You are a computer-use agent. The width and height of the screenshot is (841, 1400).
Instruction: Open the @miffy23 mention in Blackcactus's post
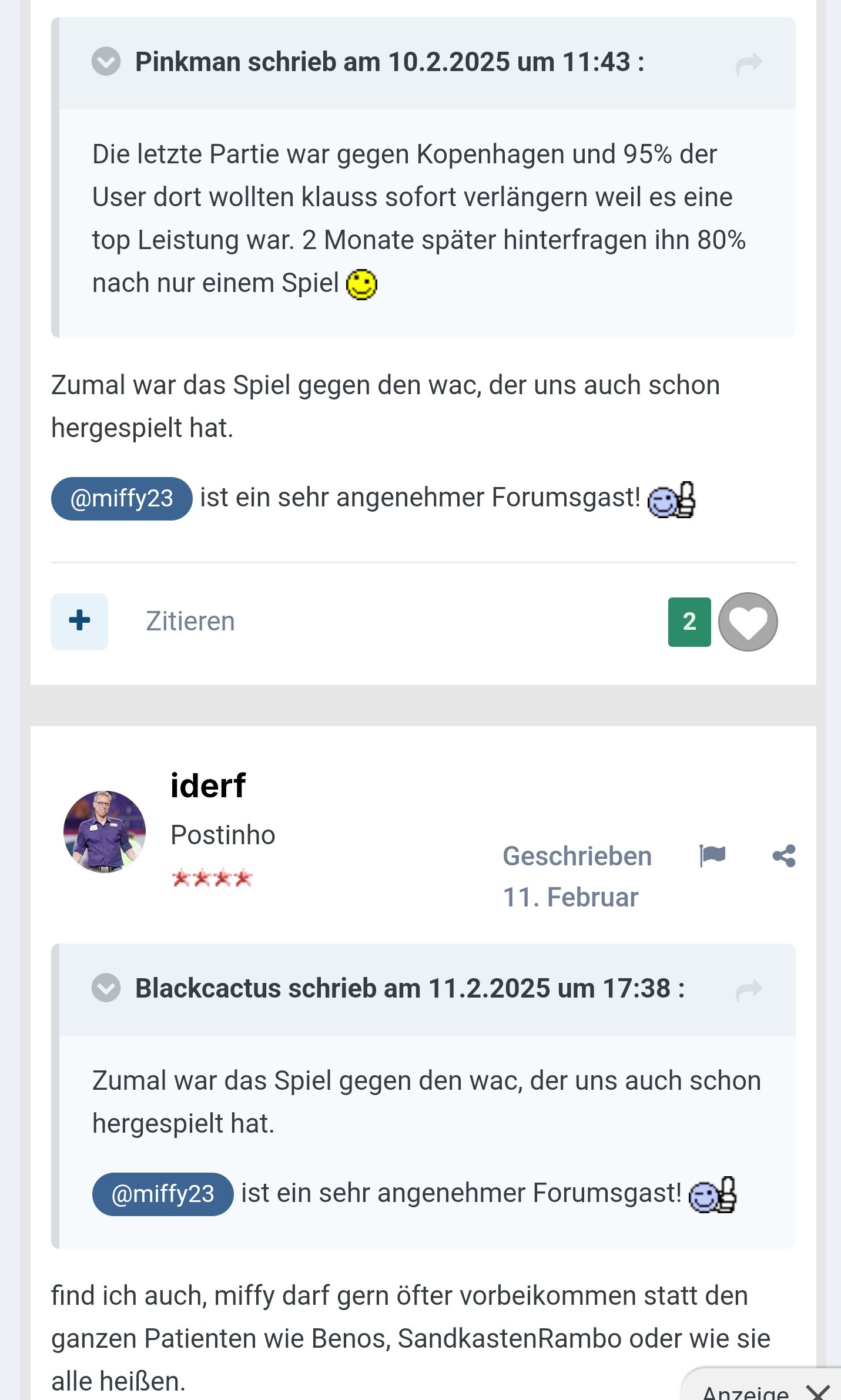pyautogui.click(x=122, y=499)
